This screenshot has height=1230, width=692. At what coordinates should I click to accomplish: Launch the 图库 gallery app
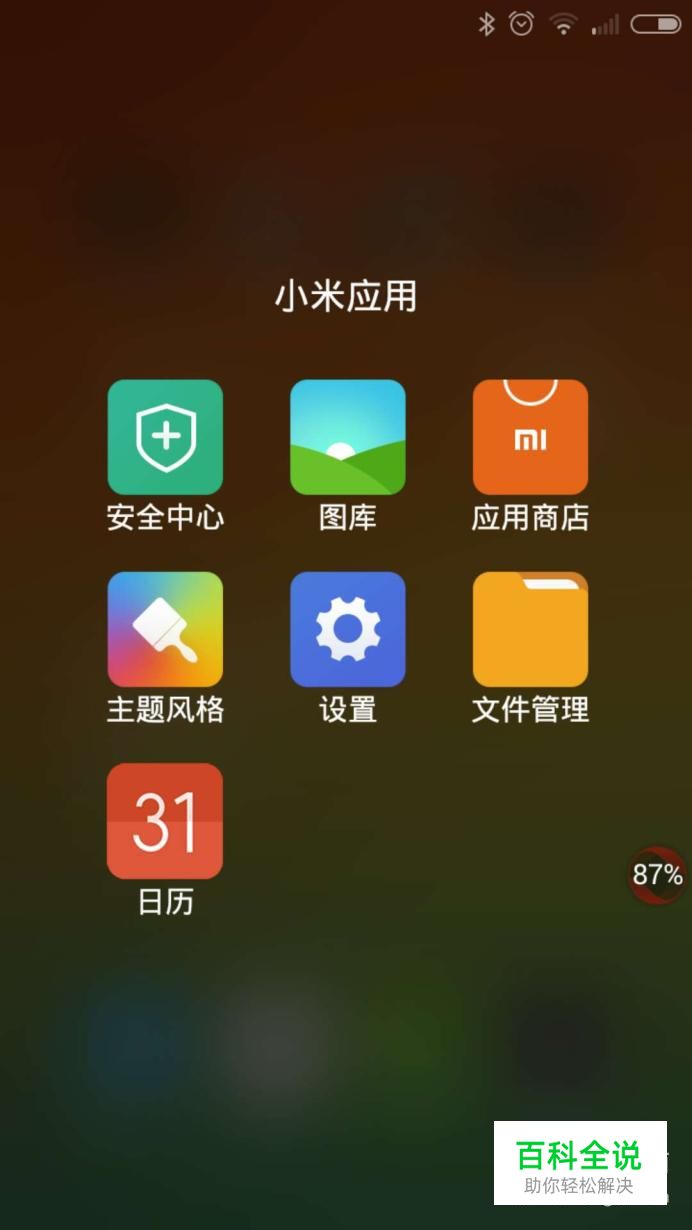tap(348, 437)
